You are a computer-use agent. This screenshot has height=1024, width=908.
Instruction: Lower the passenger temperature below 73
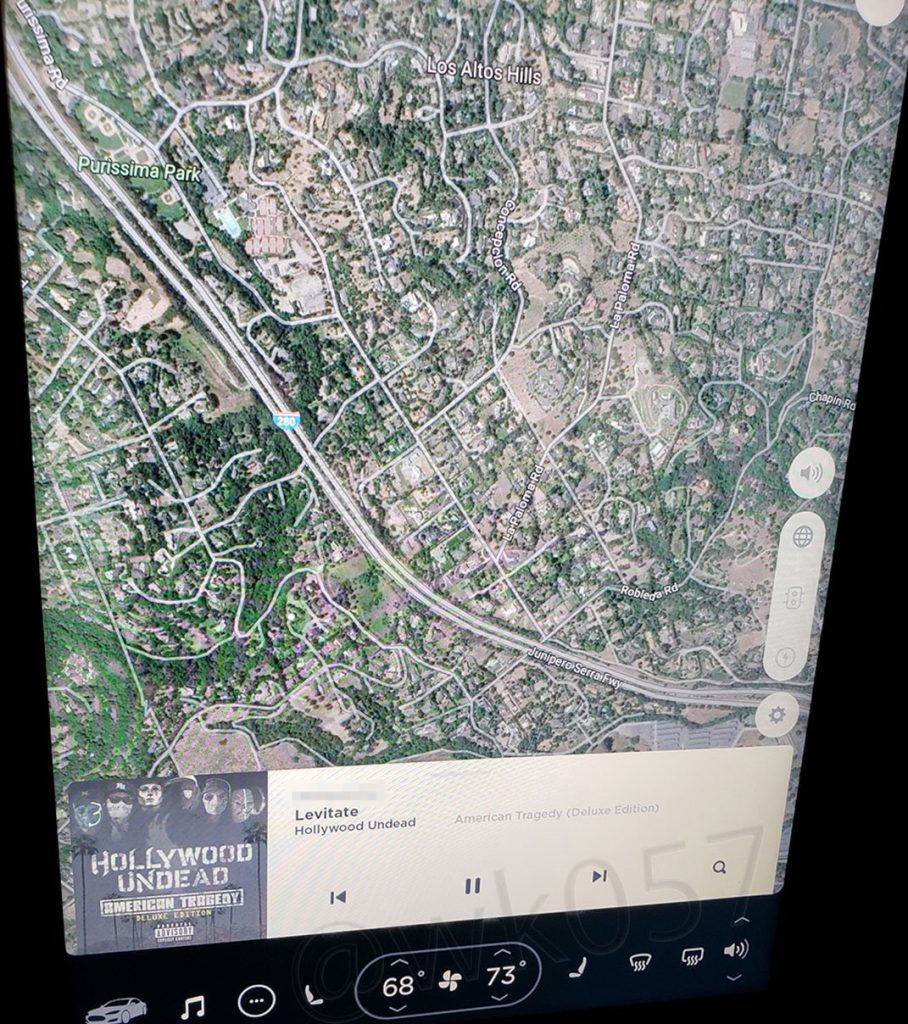[500, 998]
